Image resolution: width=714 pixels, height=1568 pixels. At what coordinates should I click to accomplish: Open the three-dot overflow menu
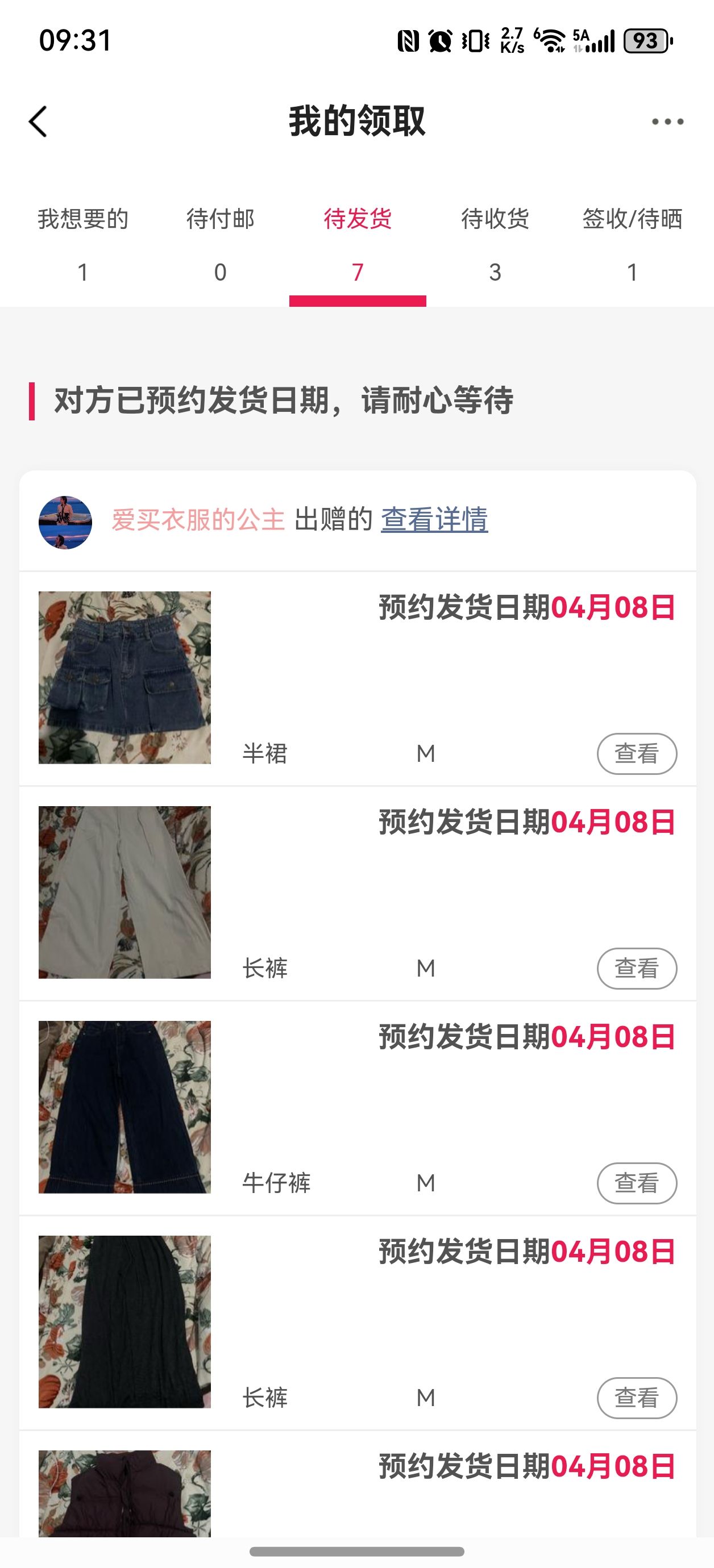point(667,122)
